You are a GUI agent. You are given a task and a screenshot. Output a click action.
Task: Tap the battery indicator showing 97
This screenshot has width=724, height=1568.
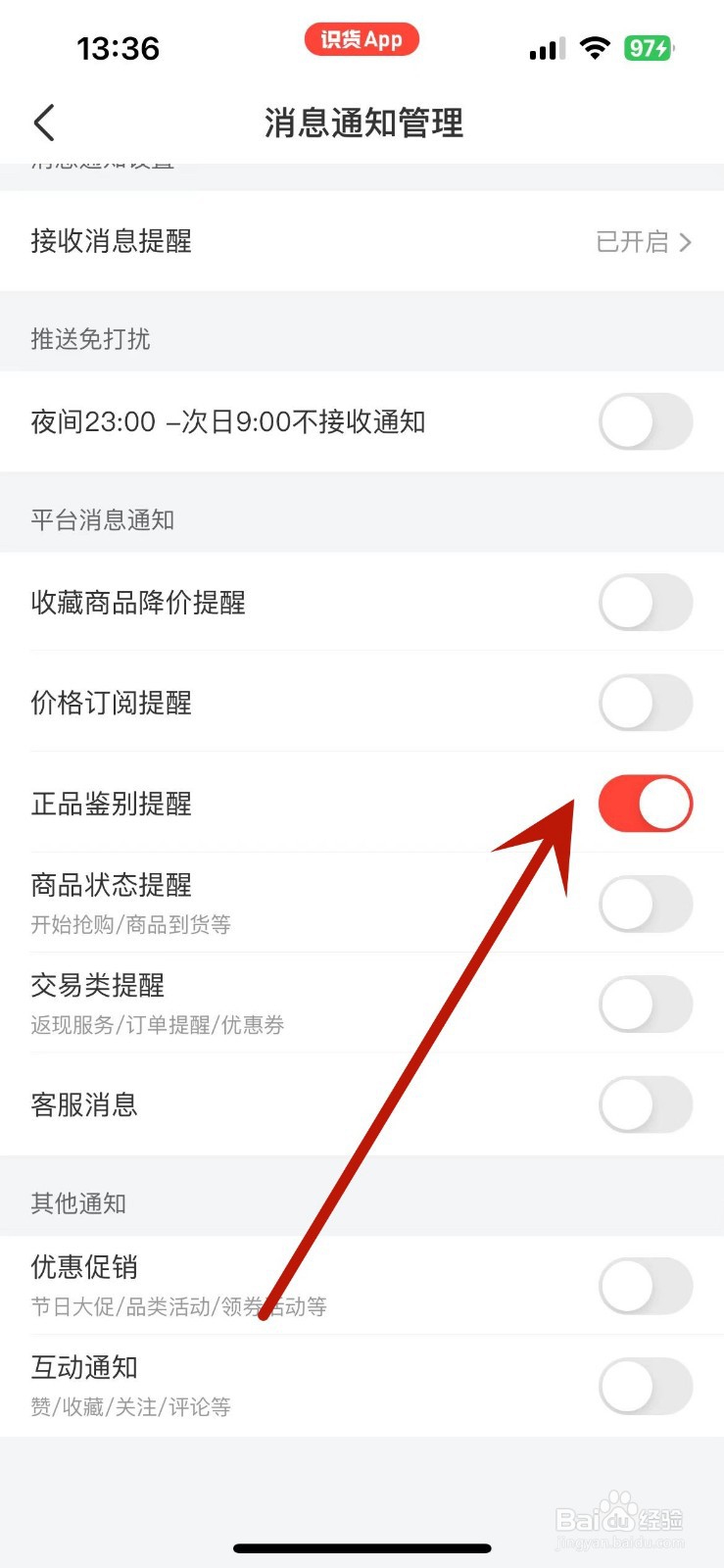click(648, 46)
